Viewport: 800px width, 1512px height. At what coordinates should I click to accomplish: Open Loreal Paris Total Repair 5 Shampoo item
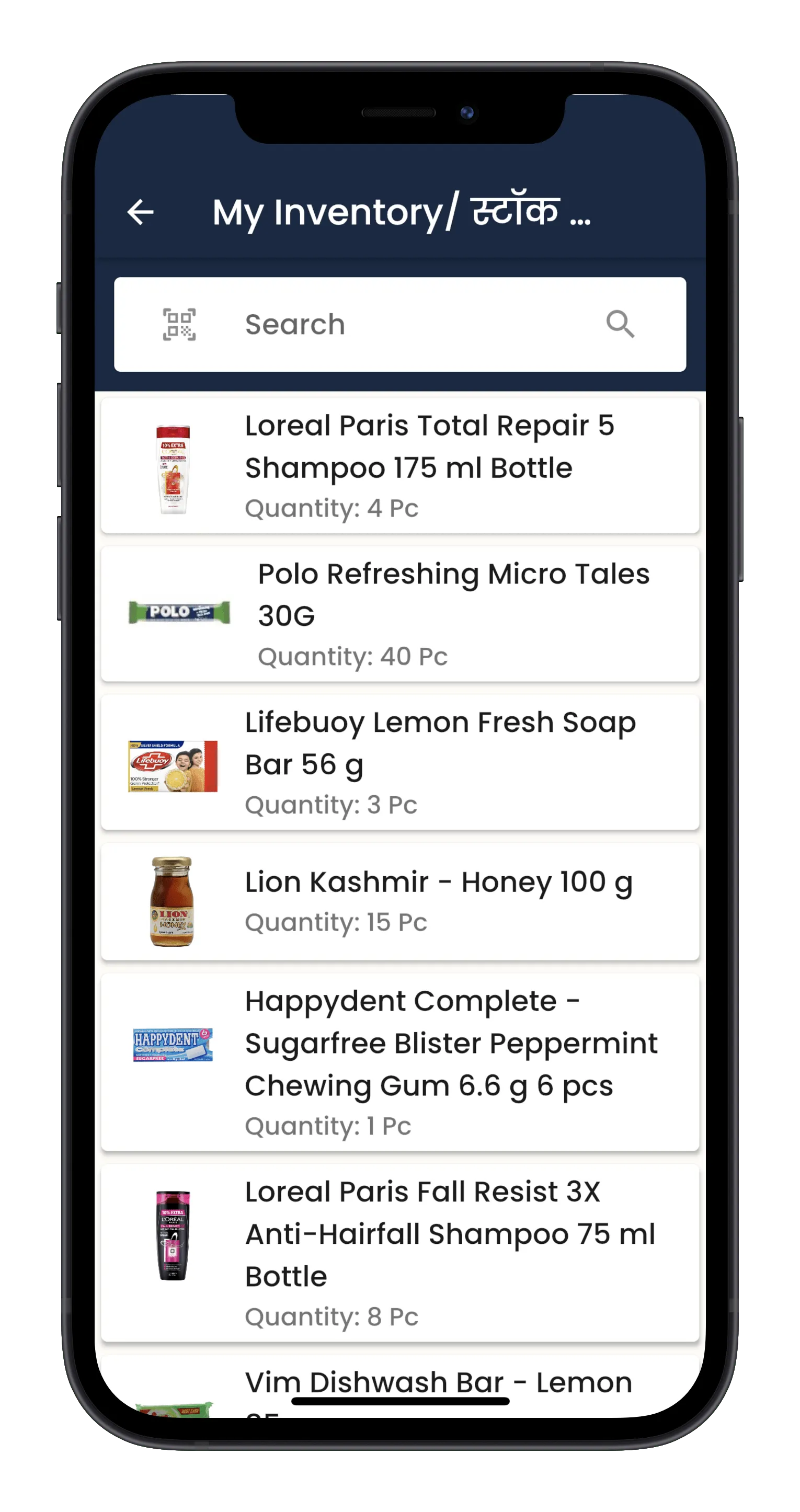coord(399,466)
